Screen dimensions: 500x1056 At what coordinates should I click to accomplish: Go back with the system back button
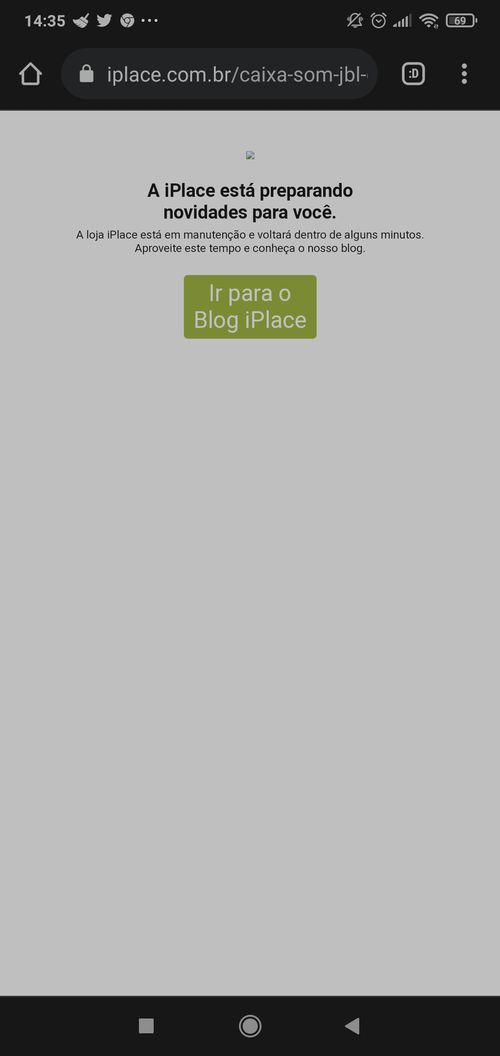(352, 1026)
